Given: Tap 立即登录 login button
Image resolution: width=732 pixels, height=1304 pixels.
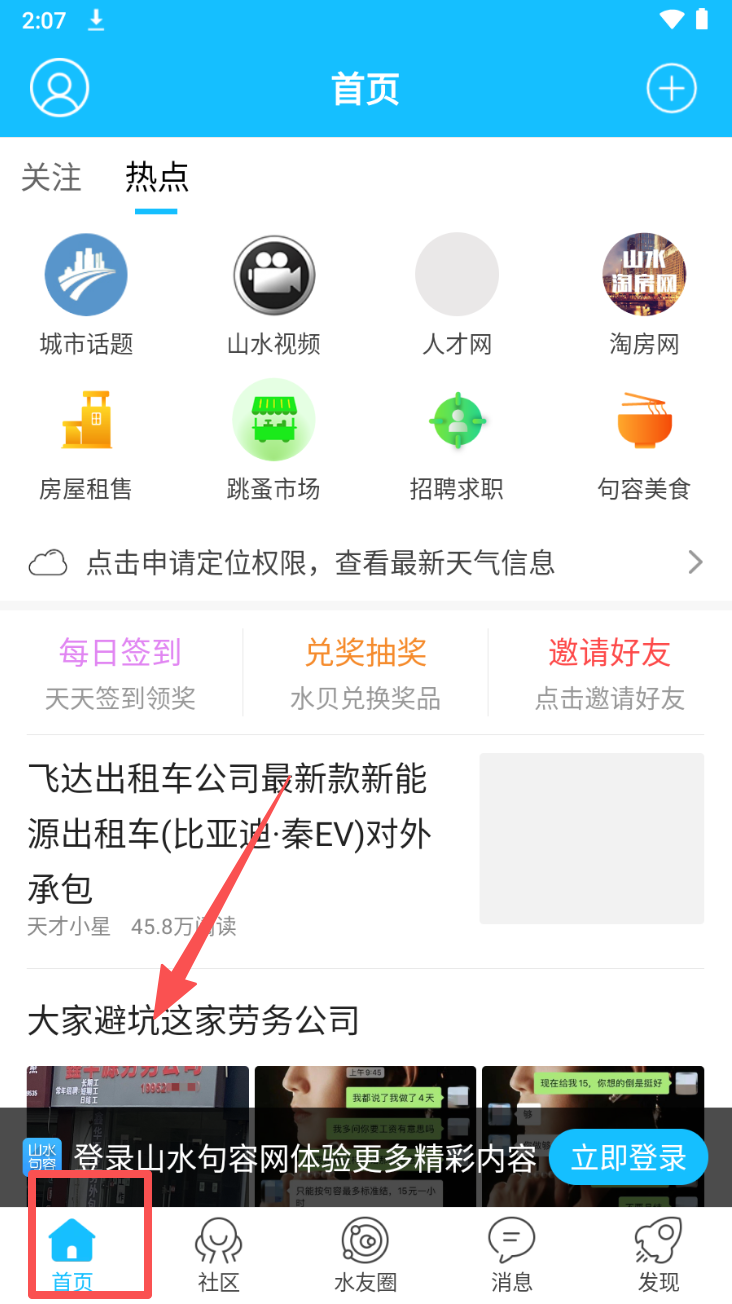Looking at the screenshot, I should pyautogui.click(x=628, y=1157).
